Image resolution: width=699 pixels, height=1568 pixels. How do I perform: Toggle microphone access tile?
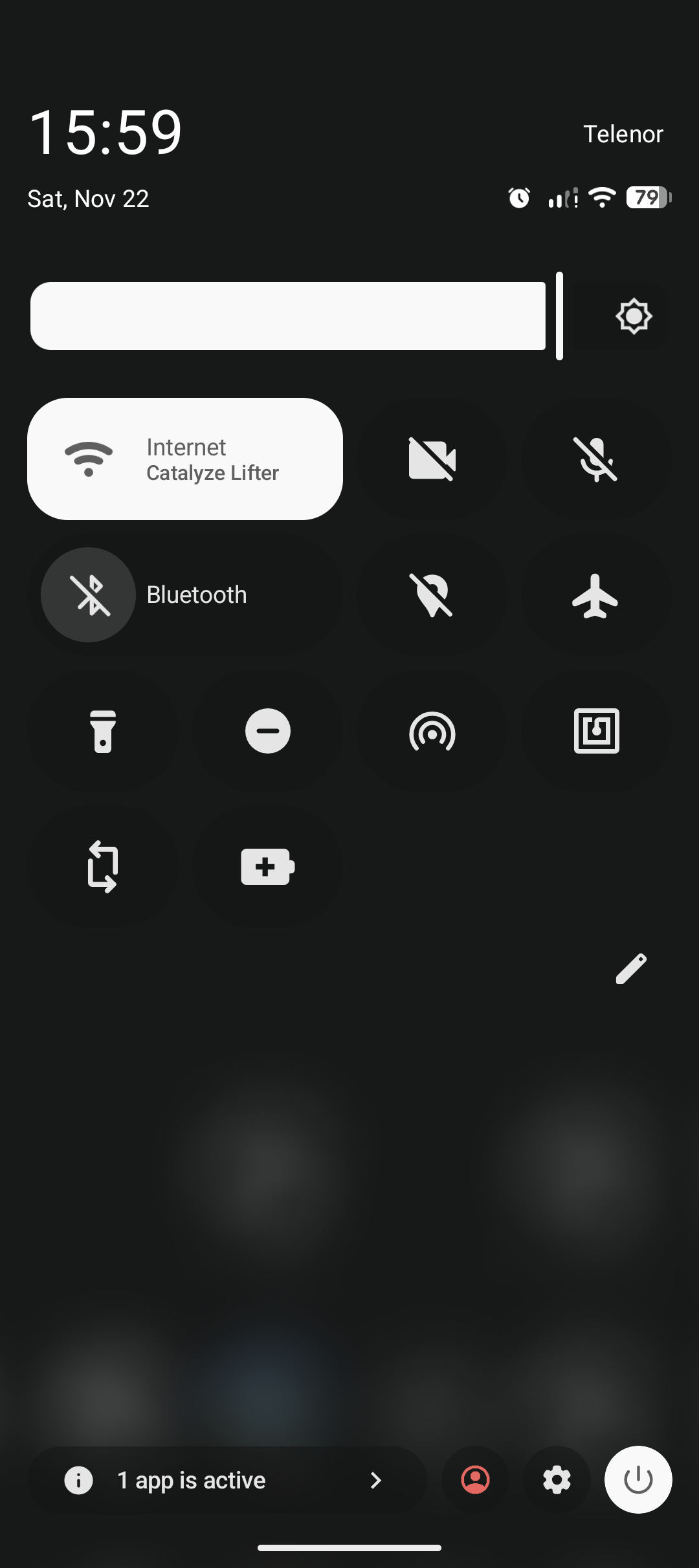pos(595,459)
